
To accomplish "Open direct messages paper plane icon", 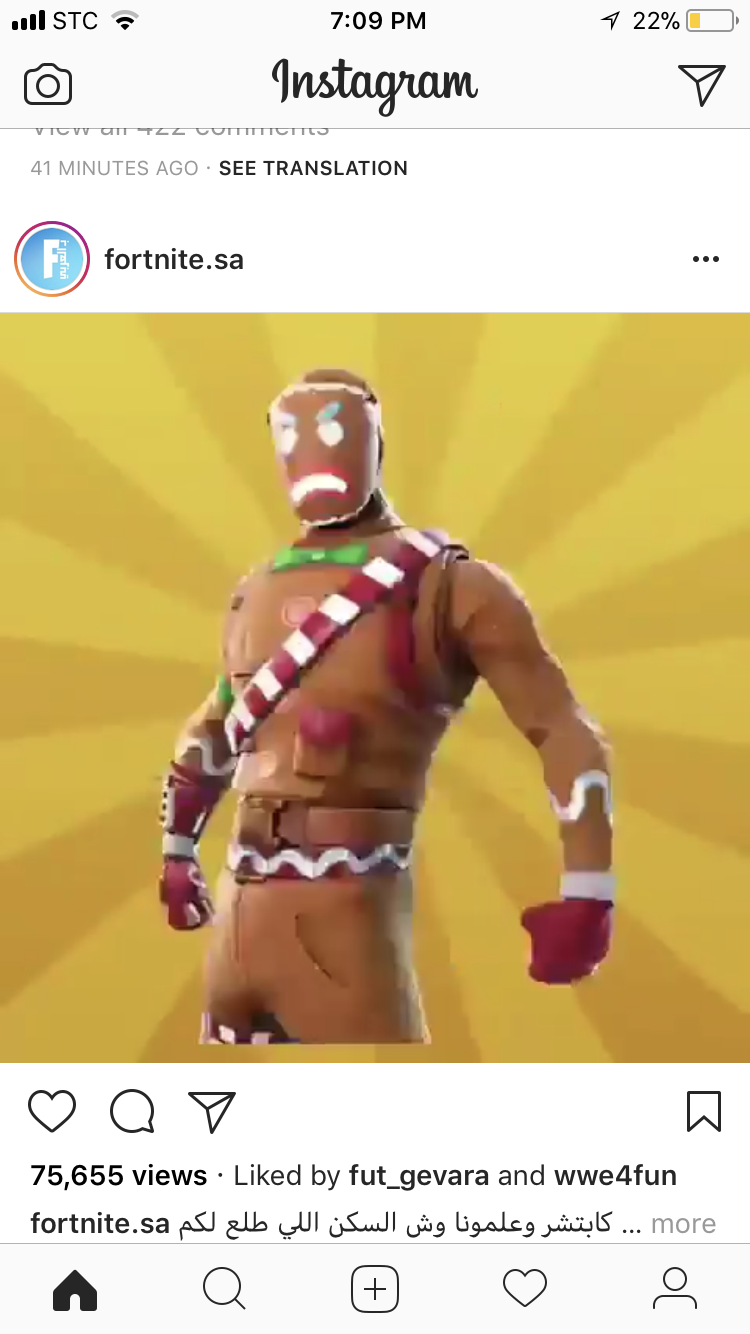I will point(701,84).
